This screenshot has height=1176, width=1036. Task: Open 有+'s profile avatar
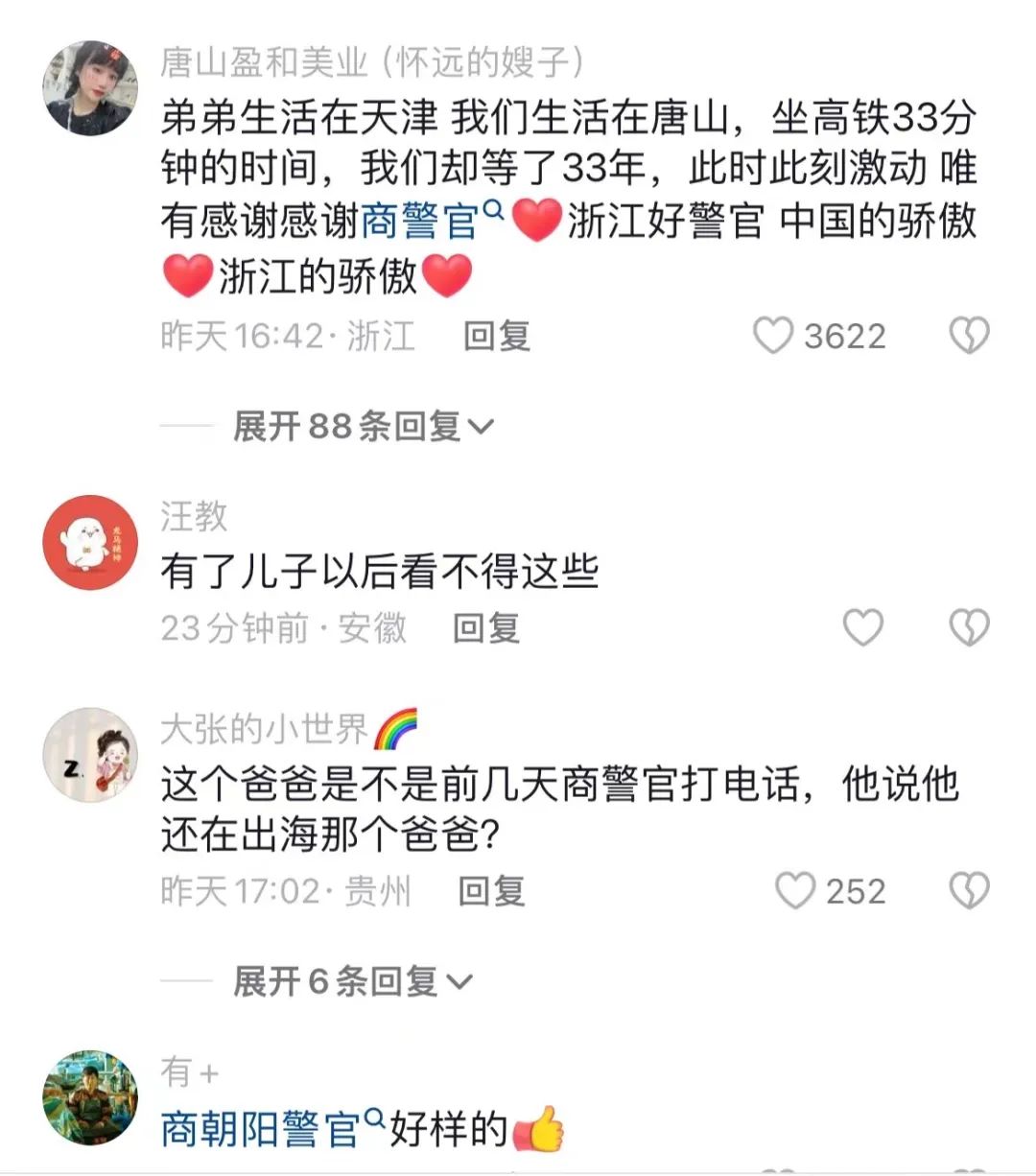90,1097
